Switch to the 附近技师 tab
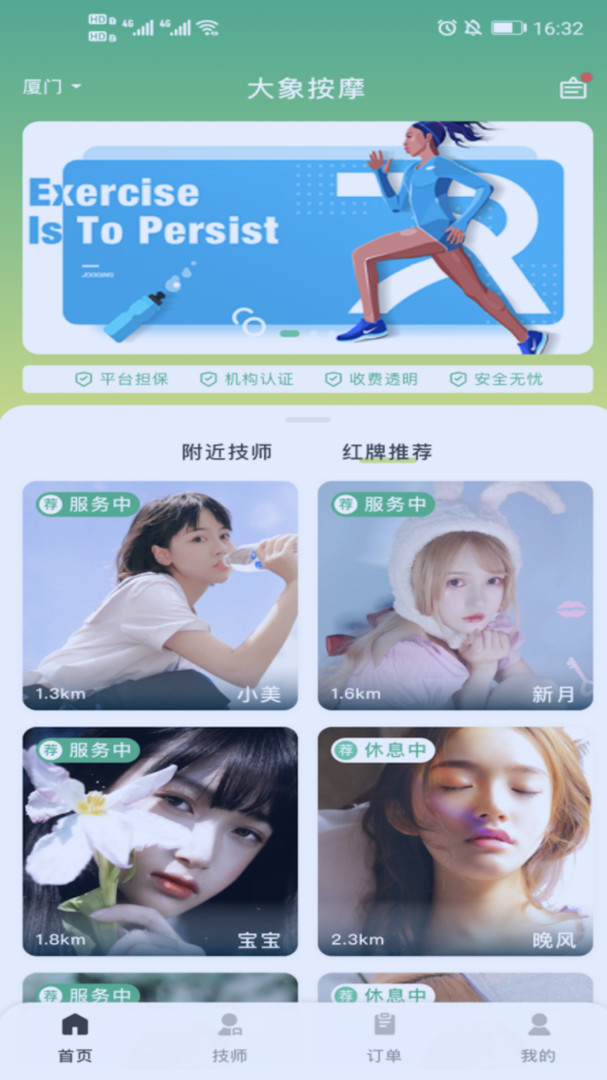The width and height of the screenshot is (607, 1080). [227, 452]
